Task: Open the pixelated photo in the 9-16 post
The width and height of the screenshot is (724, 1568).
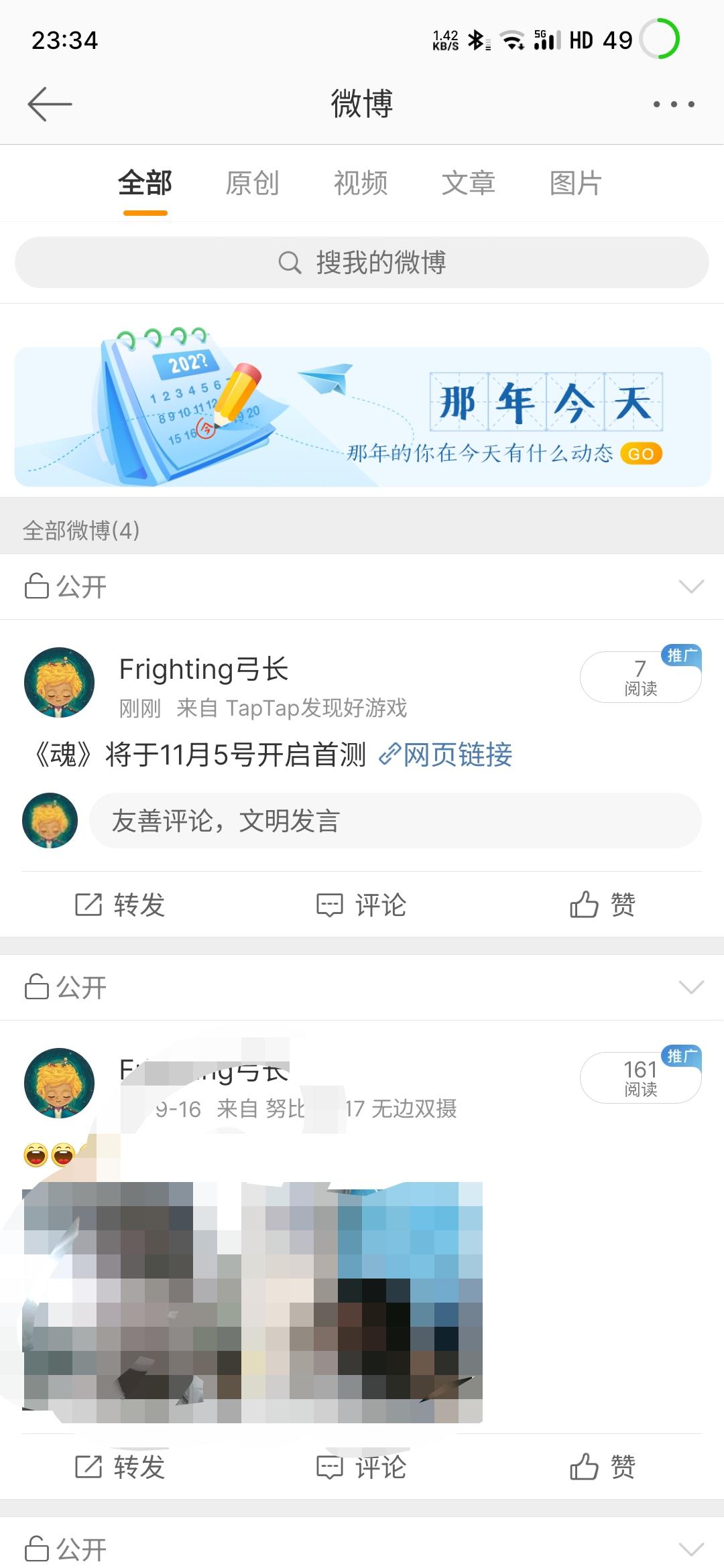Action: 253,1302
